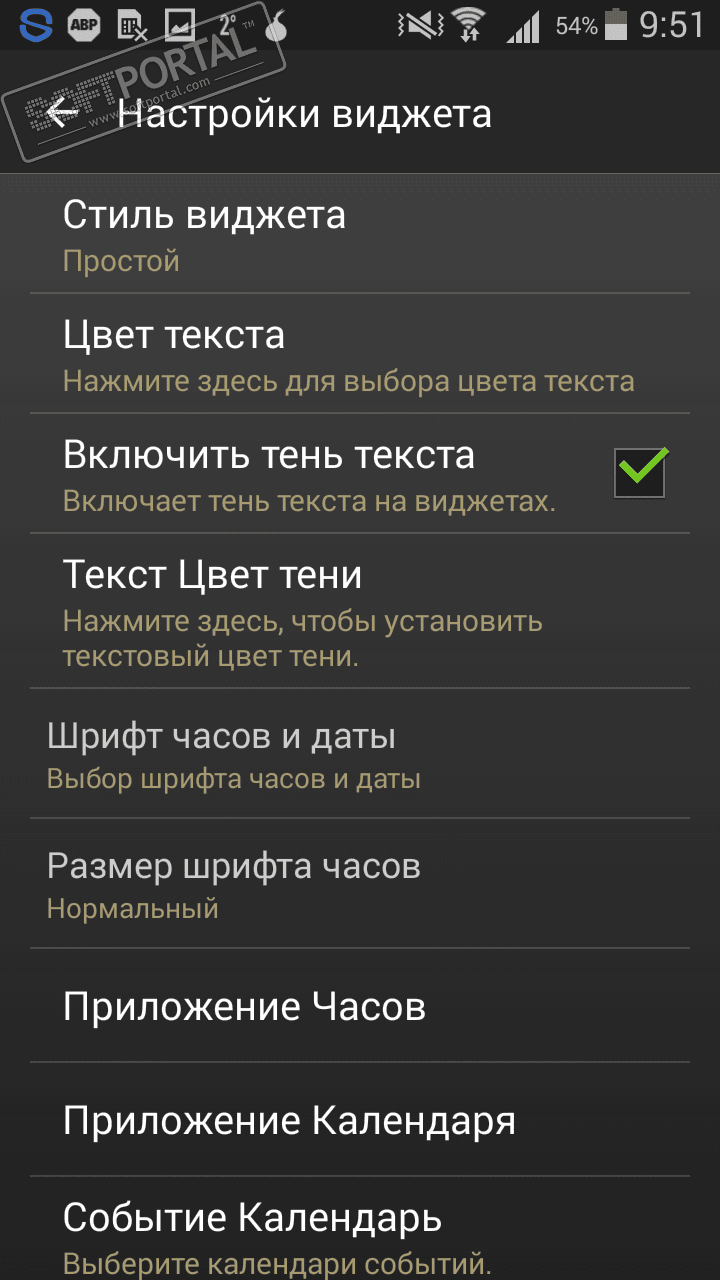Screen dimensions: 720x1280
Task: Select Приложение Часов option
Action: 360,1006
